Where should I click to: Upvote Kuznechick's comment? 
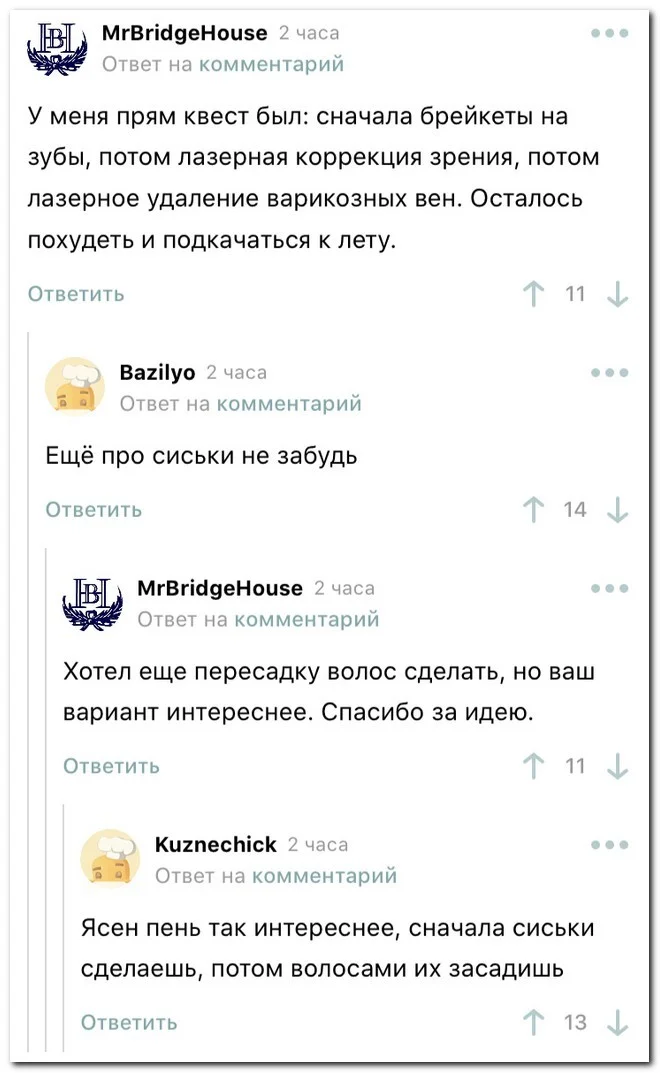(x=533, y=1022)
